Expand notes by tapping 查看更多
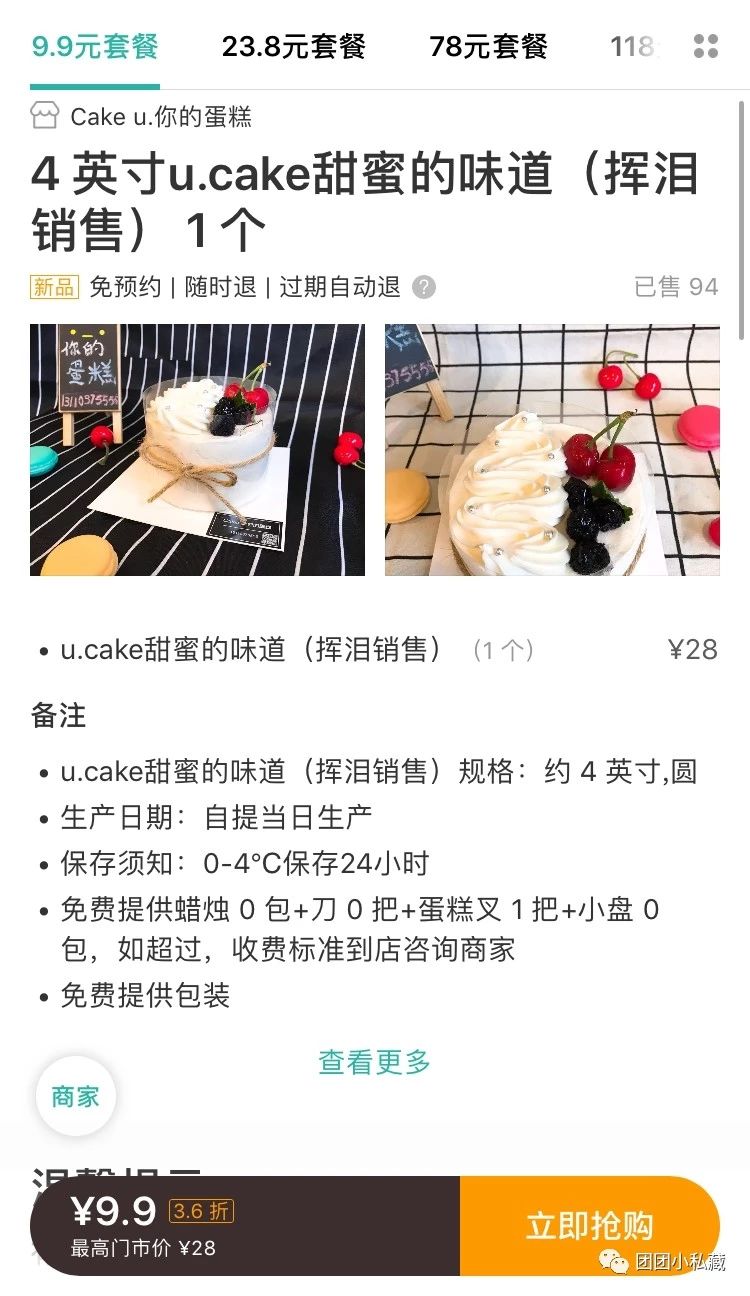 click(x=374, y=1063)
